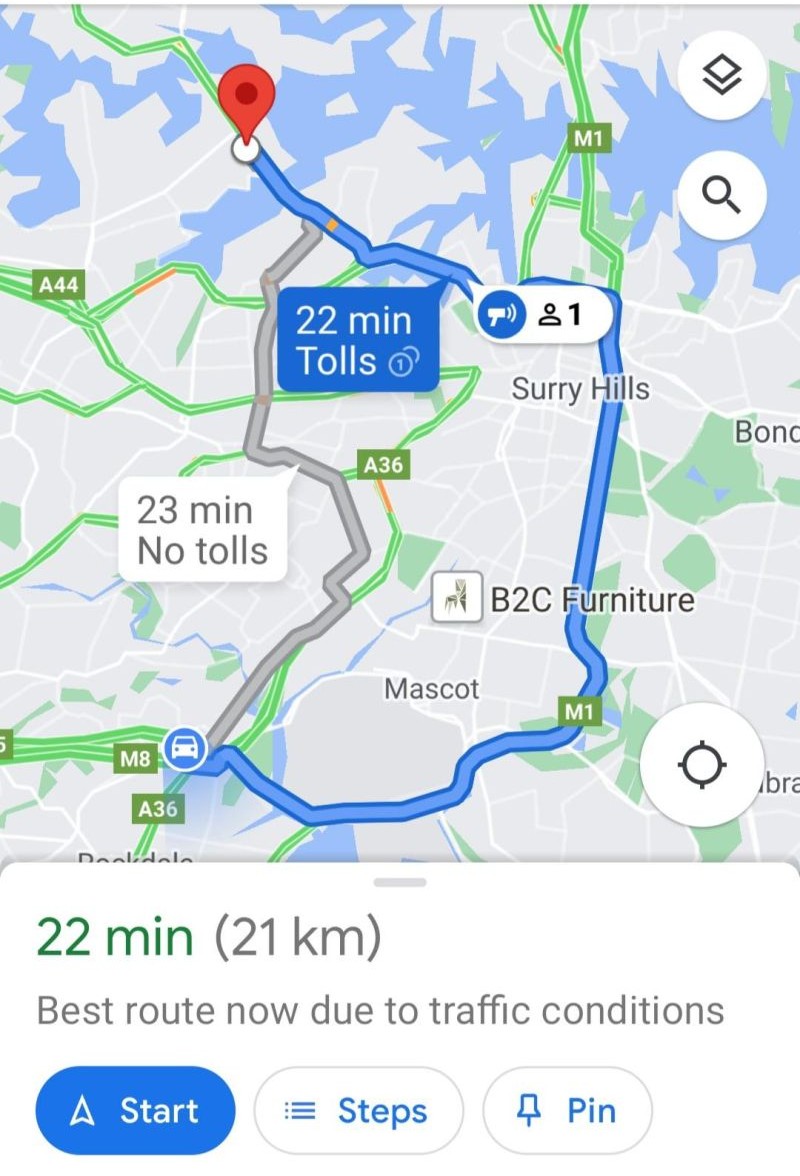Tap the Surry Hills map label
Viewport: 800px width, 1176px height.
coord(578,388)
